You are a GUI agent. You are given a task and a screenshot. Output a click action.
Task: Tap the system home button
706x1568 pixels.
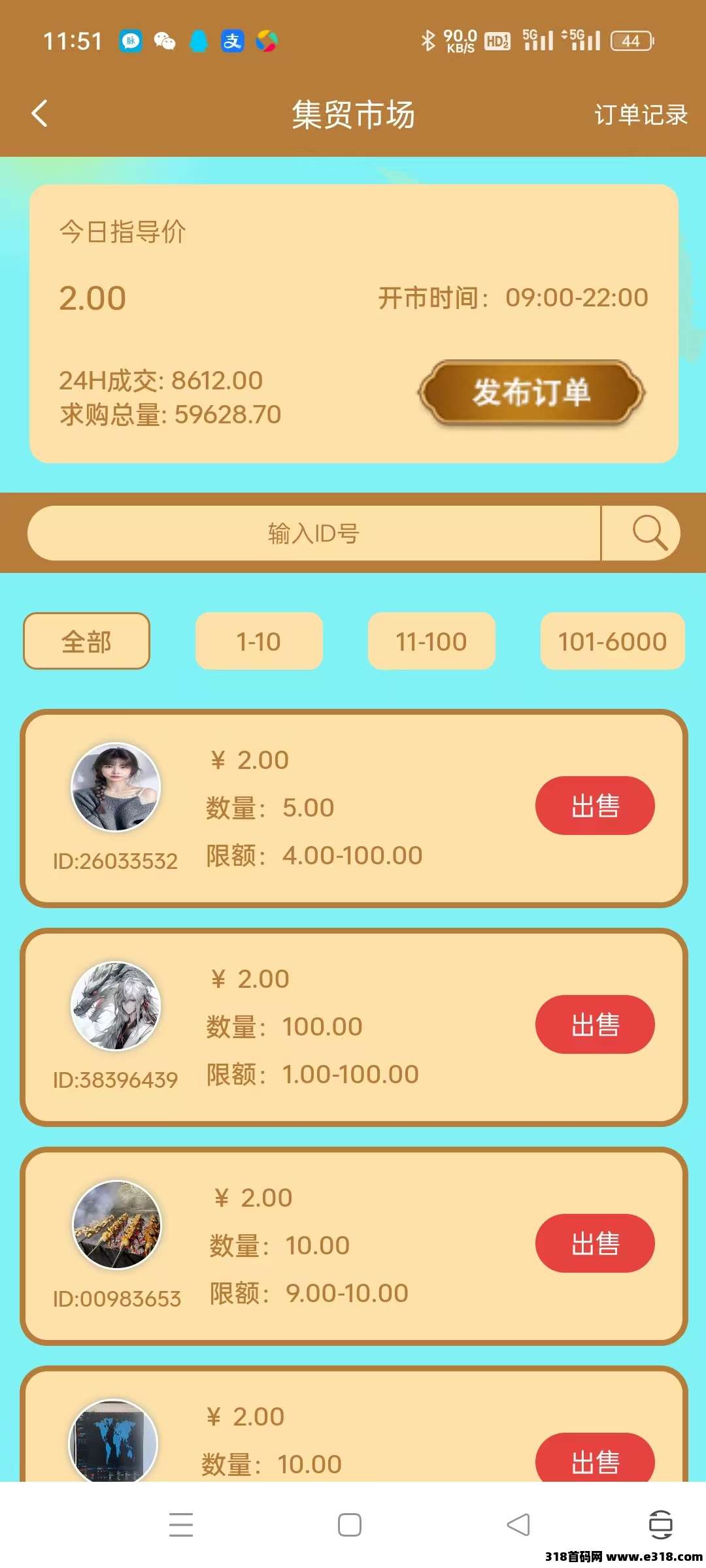coord(350,1525)
